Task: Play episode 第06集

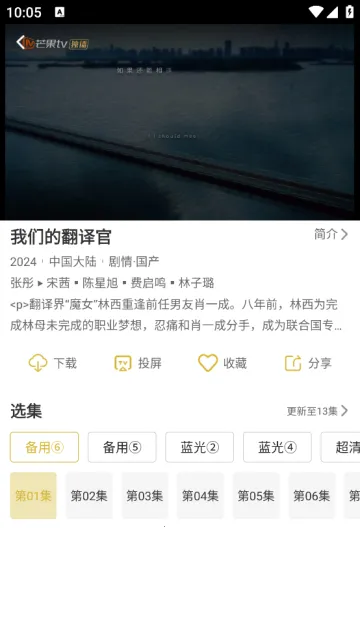Action: click(312, 496)
